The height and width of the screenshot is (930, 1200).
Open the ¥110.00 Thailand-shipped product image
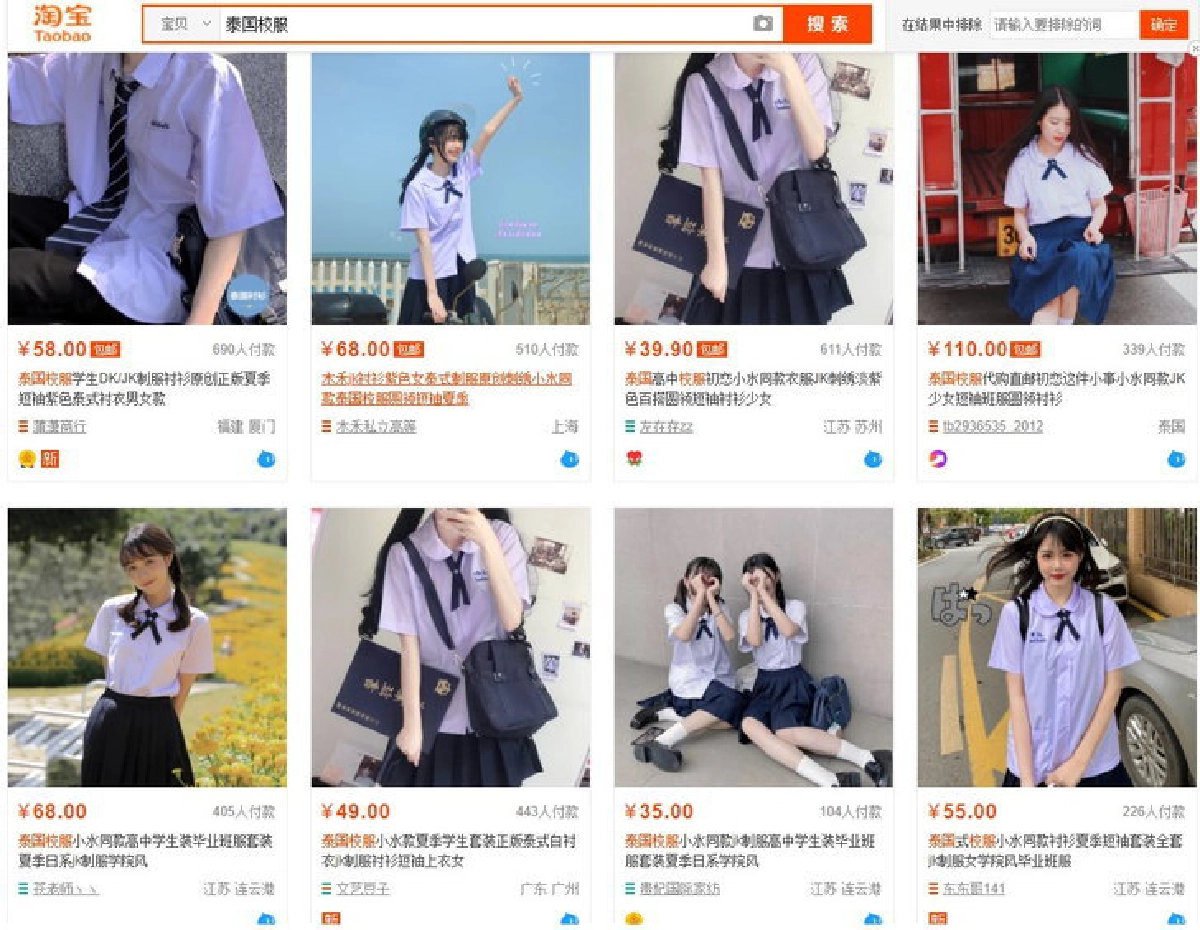click(x=1057, y=188)
